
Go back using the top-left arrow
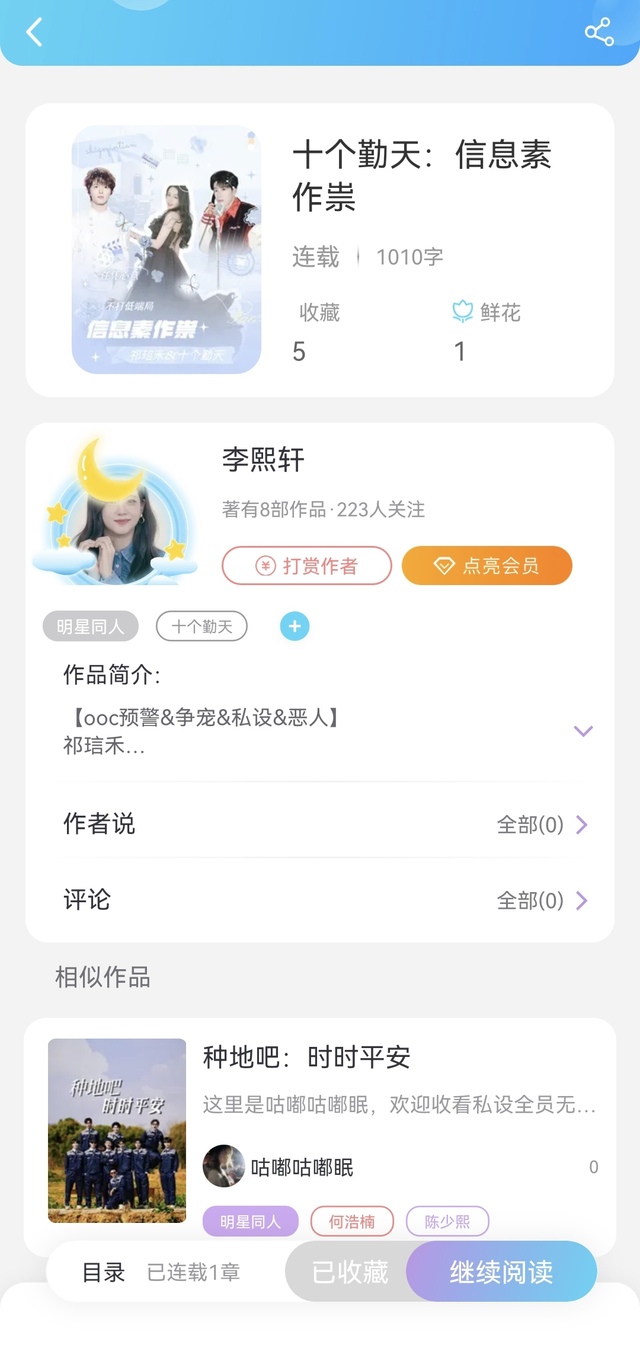34,32
